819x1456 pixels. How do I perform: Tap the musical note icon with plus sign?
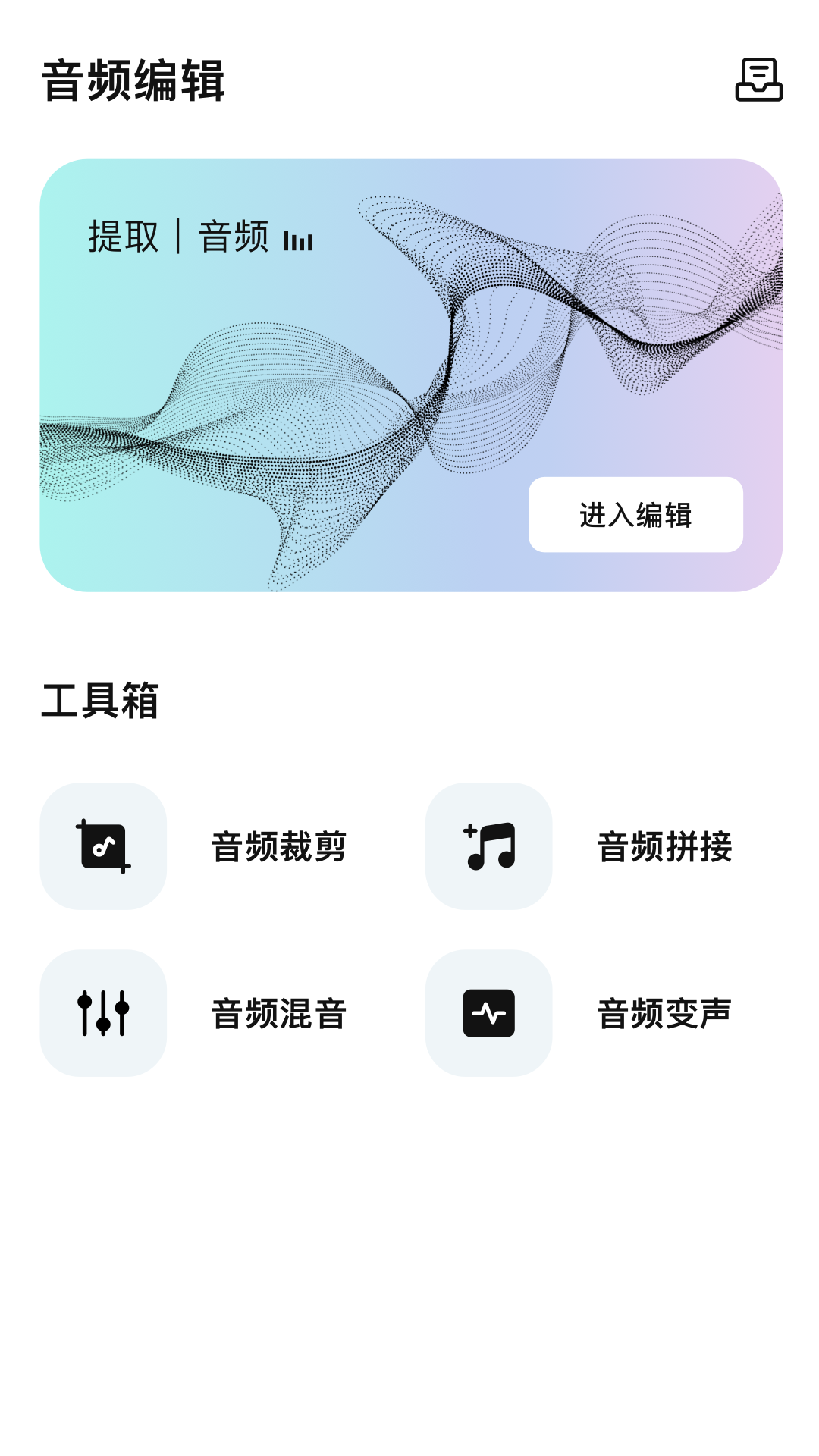tap(489, 846)
